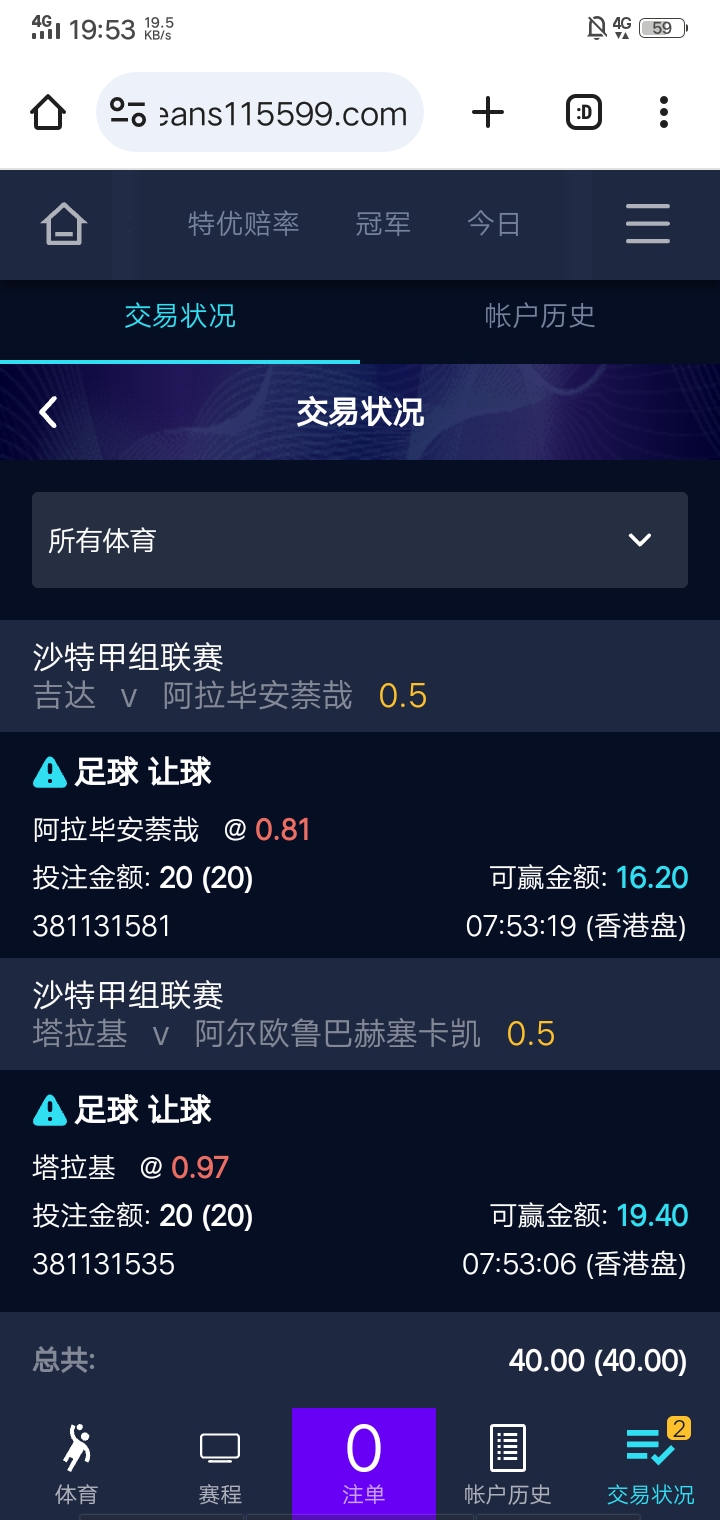This screenshot has width=720, height=1520.
Task: Open the browser overflow menu
Action: tap(664, 113)
